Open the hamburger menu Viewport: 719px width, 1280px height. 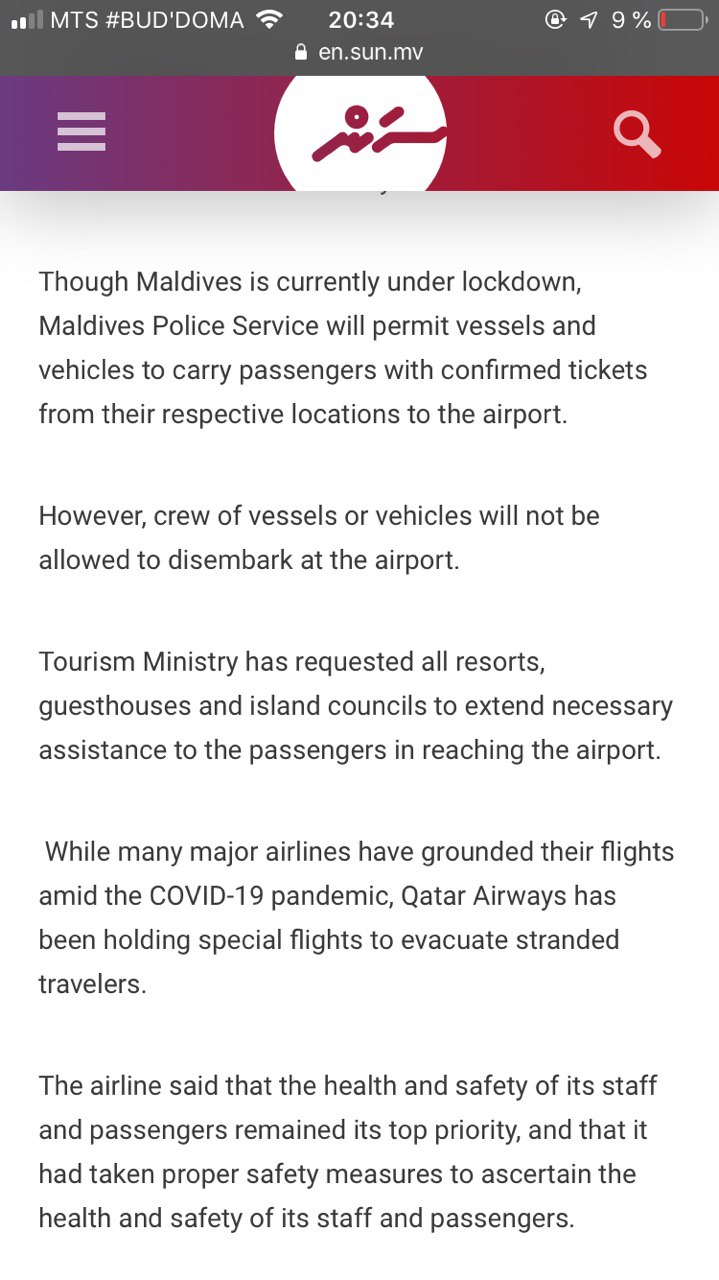pyautogui.click(x=81, y=132)
